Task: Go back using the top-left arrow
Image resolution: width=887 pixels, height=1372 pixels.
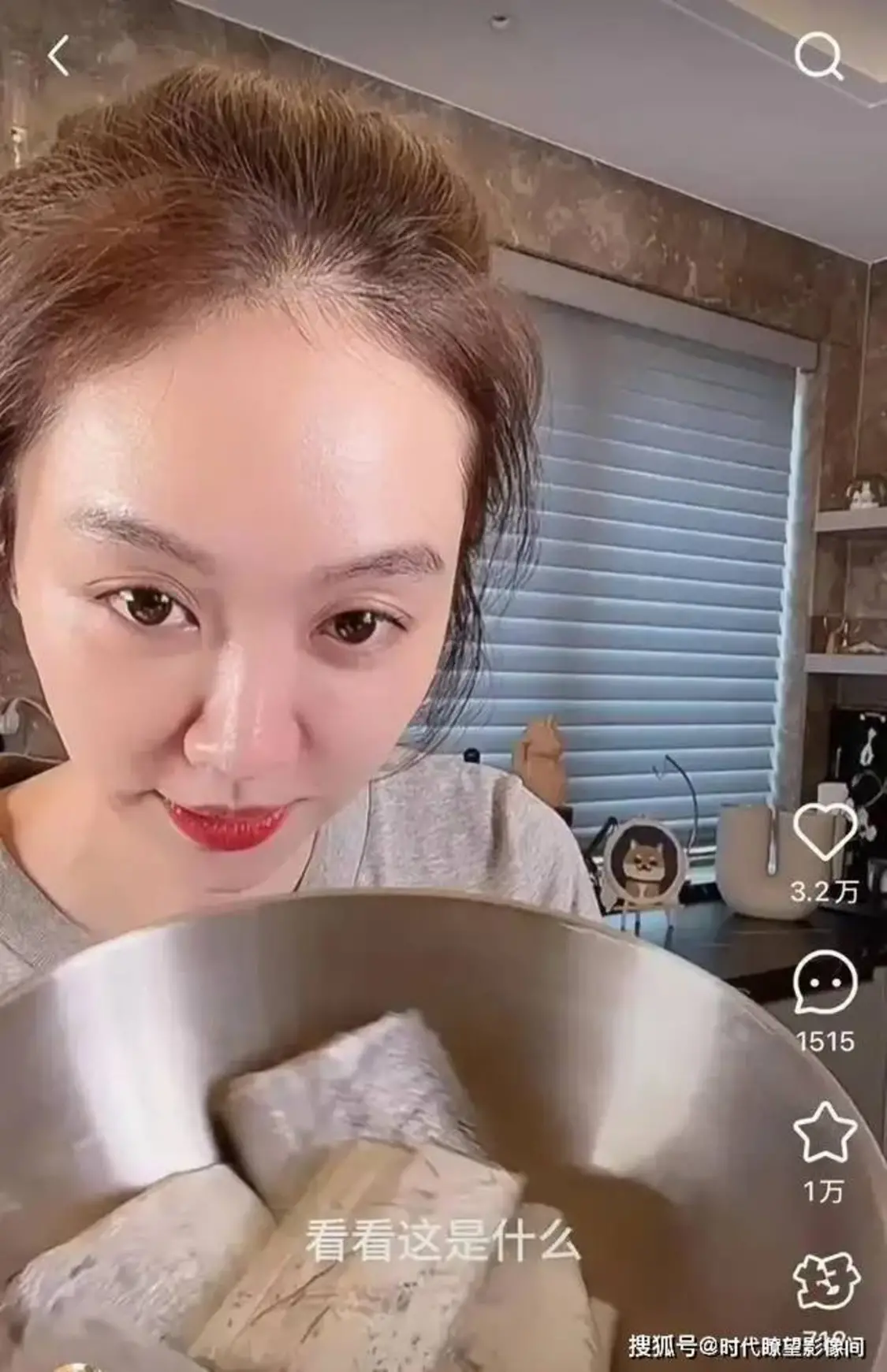Action: tap(58, 58)
